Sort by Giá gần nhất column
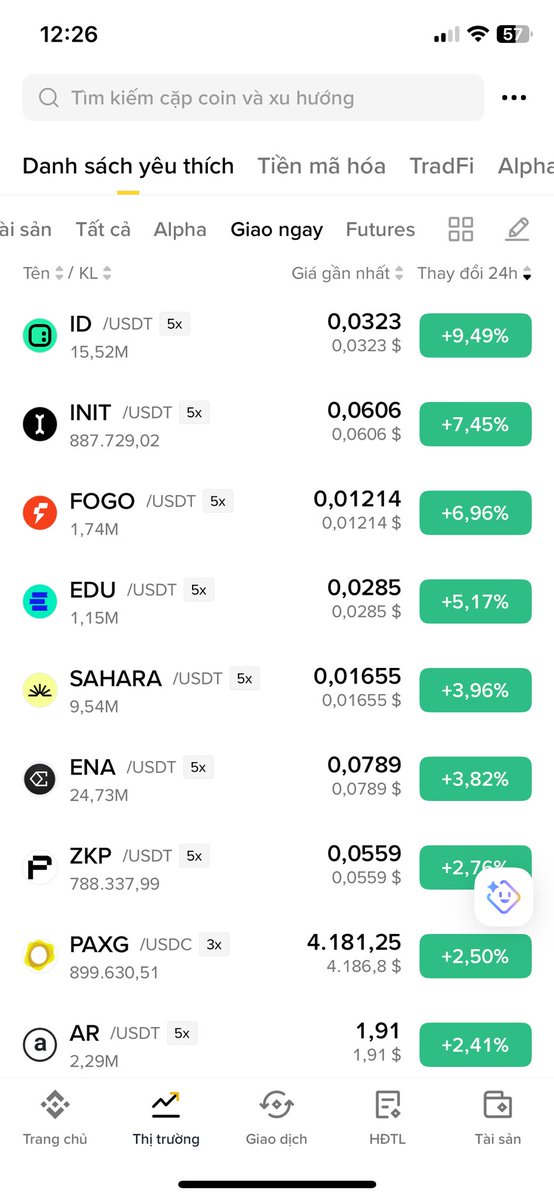This screenshot has width=554, height=1200. coord(348,273)
